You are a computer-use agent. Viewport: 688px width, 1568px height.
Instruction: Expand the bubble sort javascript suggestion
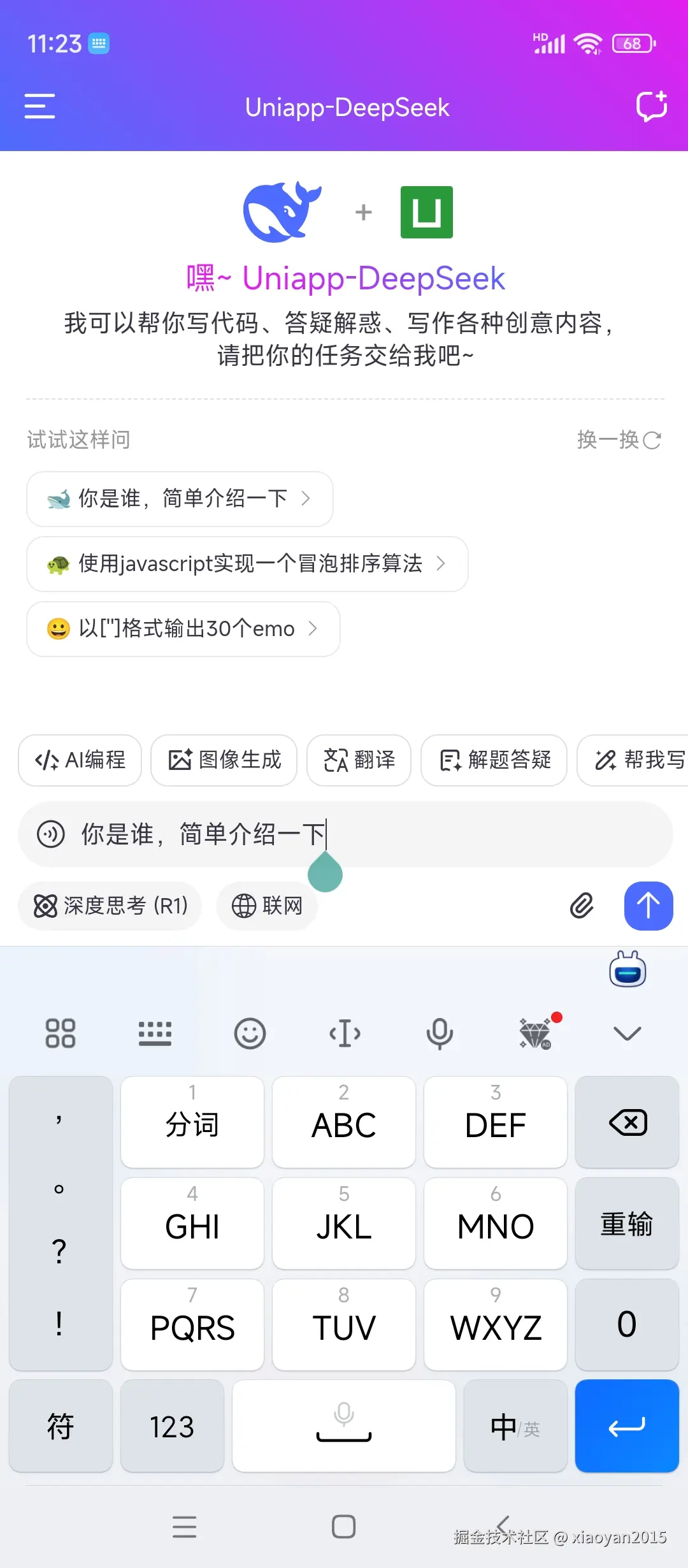point(247,564)
